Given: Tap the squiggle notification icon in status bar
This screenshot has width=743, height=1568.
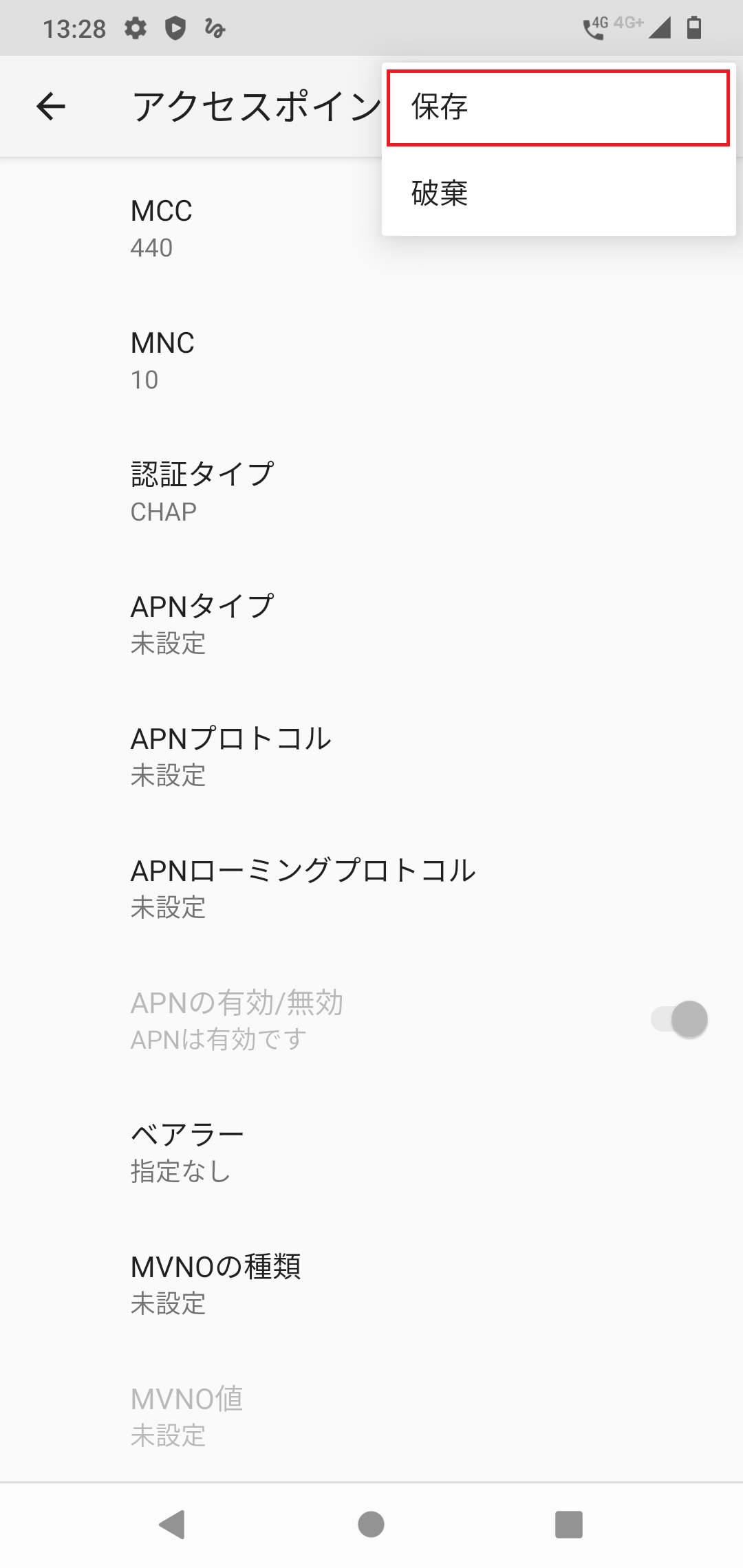Looking at the screenshot, I should (215, 28).
